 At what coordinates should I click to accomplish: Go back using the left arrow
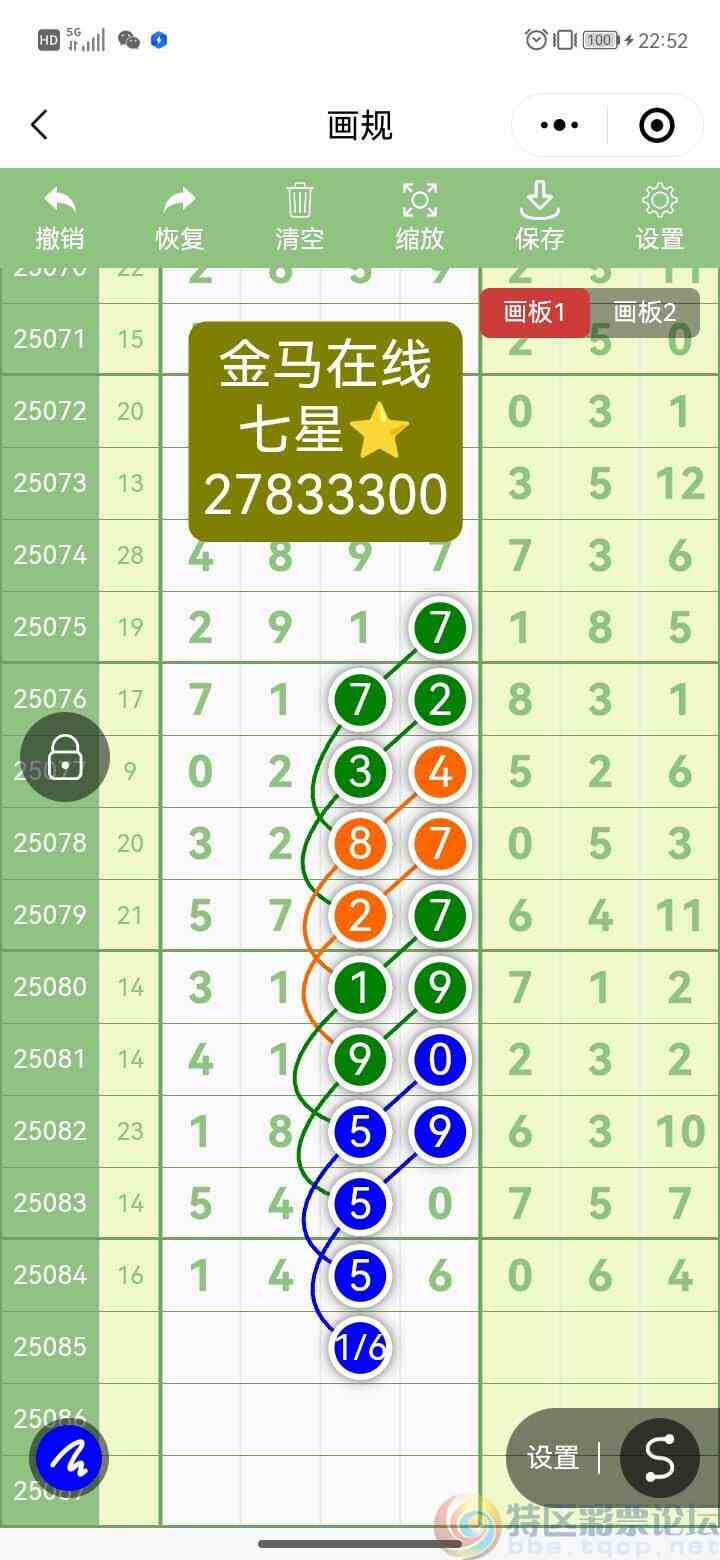click(x=39, y=125)
